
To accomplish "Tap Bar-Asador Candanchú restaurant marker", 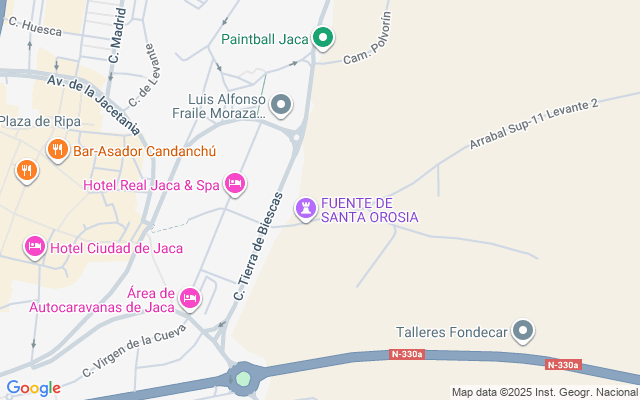I will (57, 150).
